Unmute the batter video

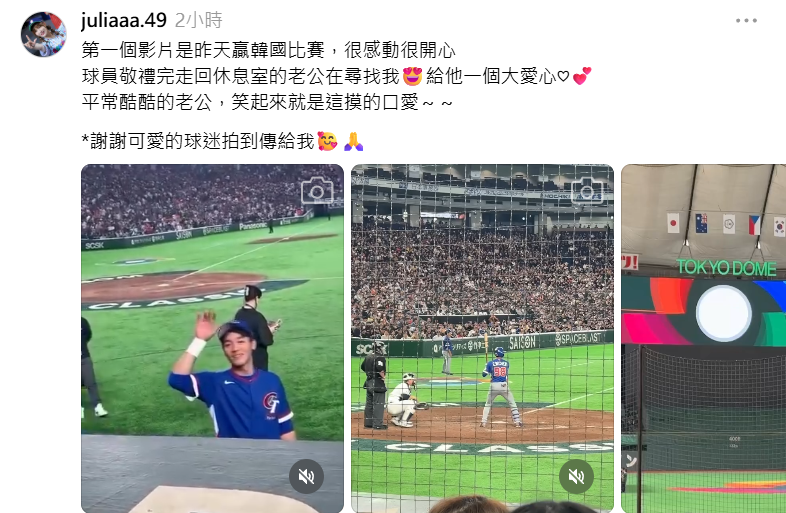(x=576, y=476)
